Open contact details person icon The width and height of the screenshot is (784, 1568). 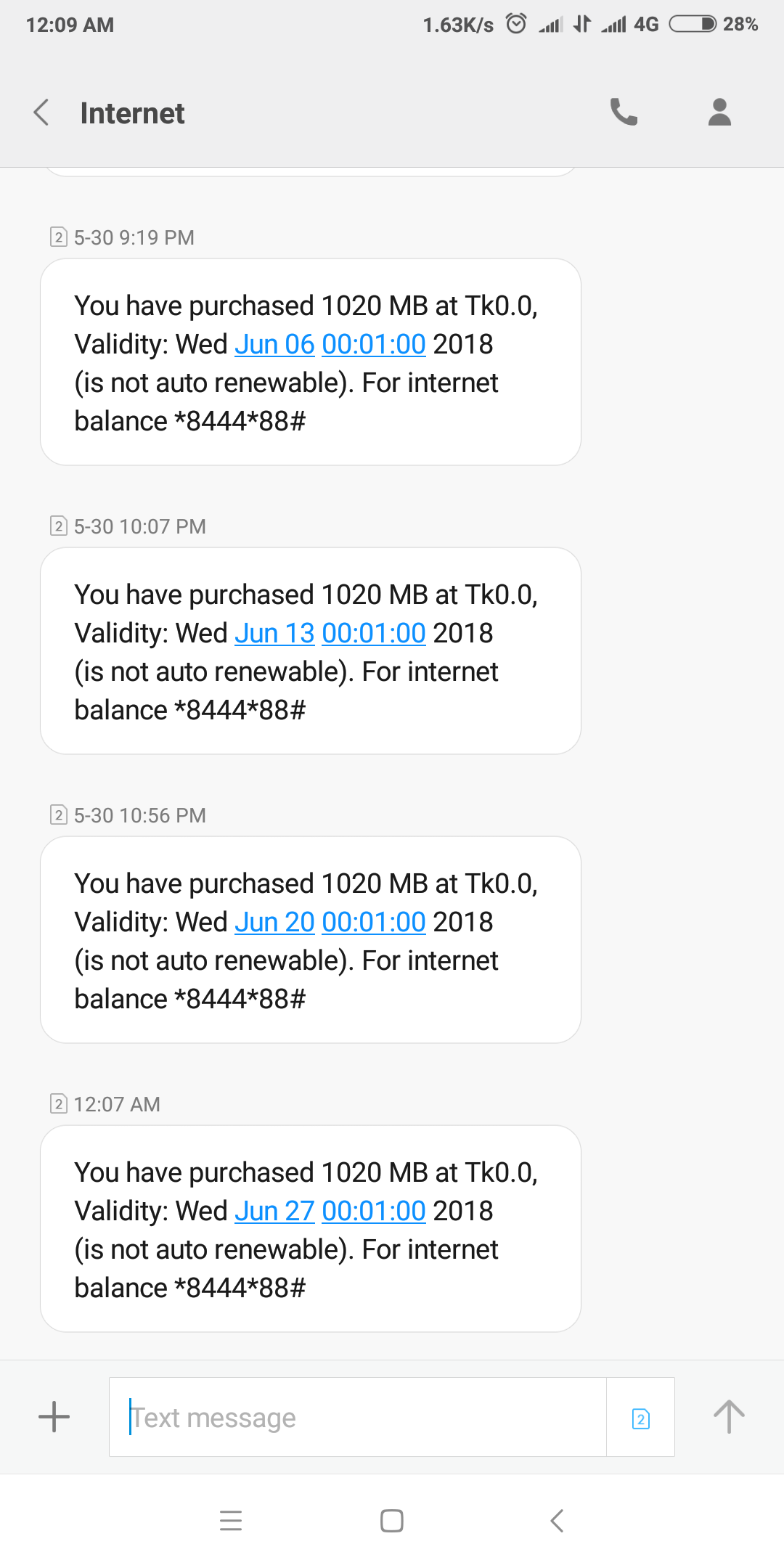click(719, 112)
